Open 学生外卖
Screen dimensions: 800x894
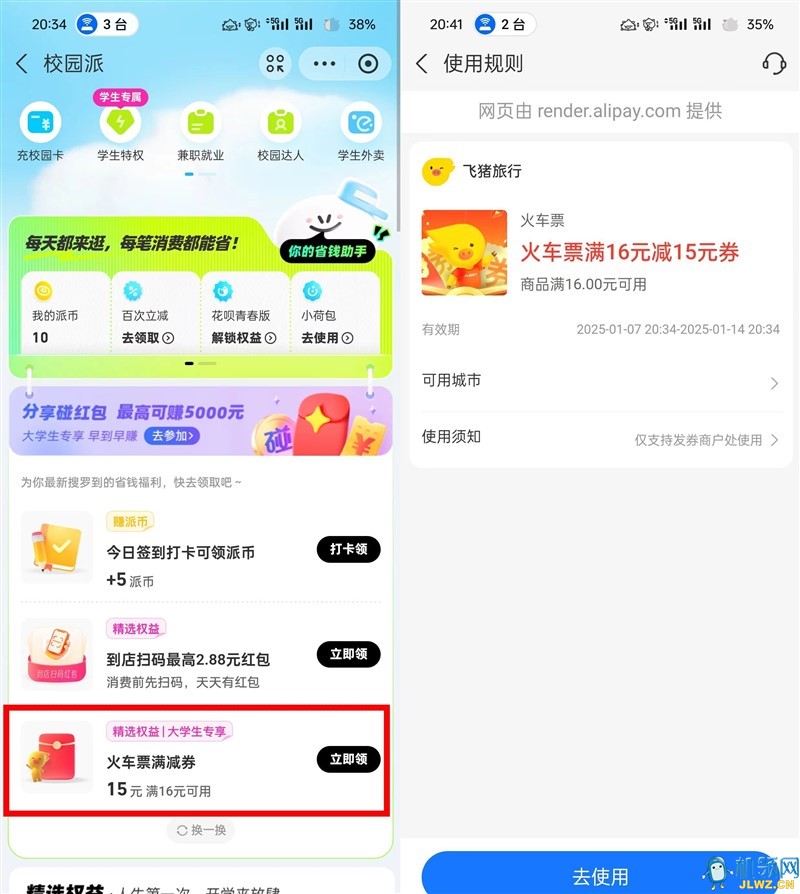click(360, 133)
